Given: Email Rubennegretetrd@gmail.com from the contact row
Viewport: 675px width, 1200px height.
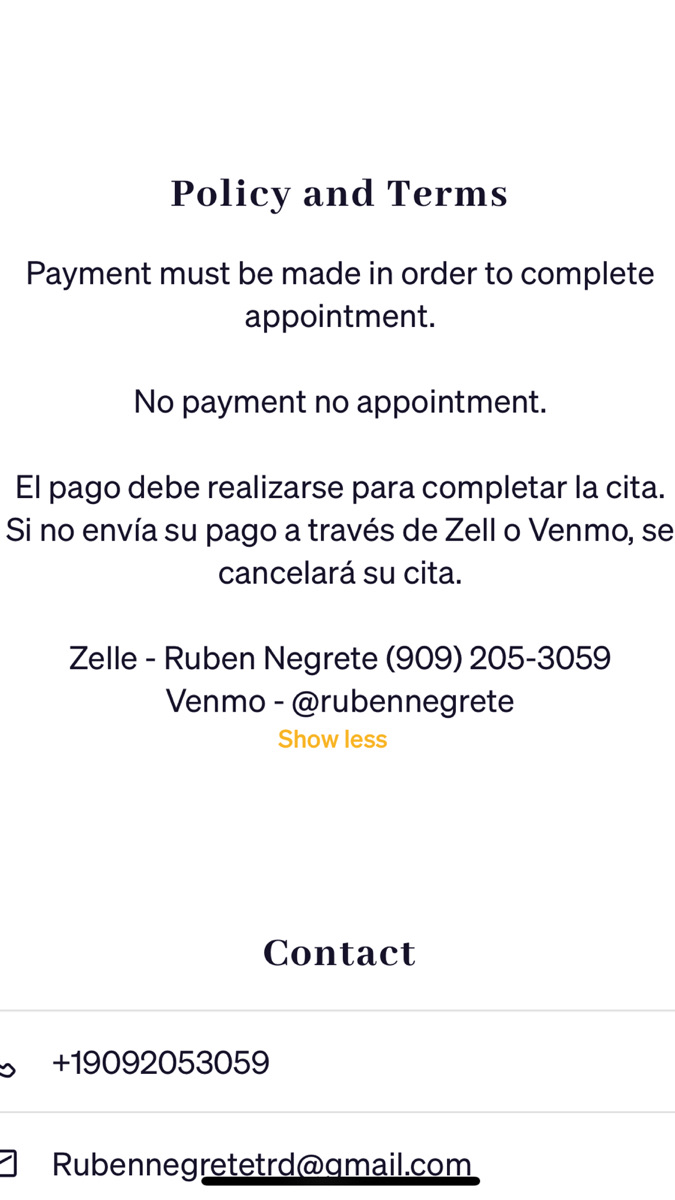Looking at the screenshot, I should point(261,1164).
